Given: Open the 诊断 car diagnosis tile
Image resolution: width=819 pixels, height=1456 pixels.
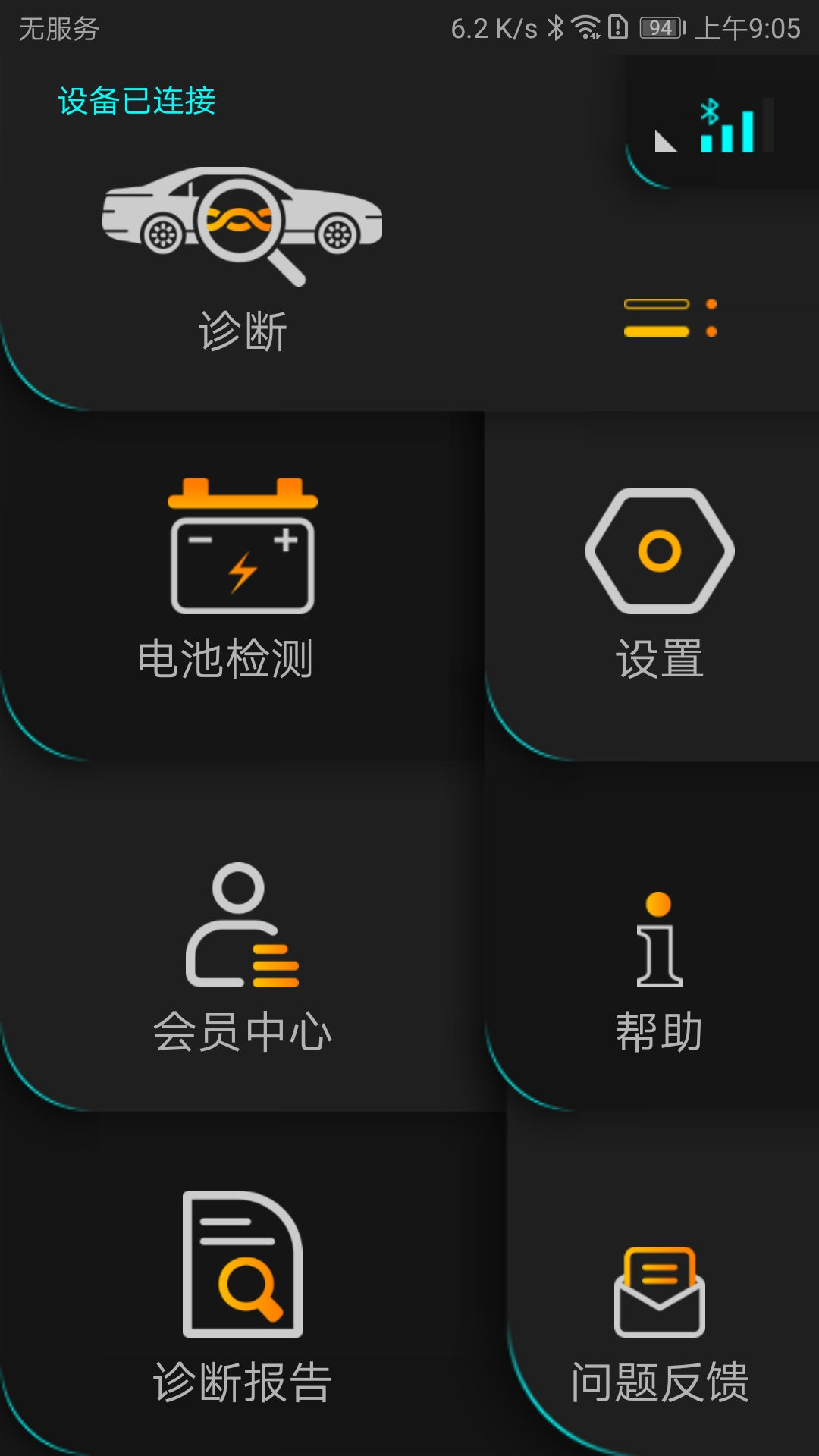Looking at the screenshot, I should 243,259.
